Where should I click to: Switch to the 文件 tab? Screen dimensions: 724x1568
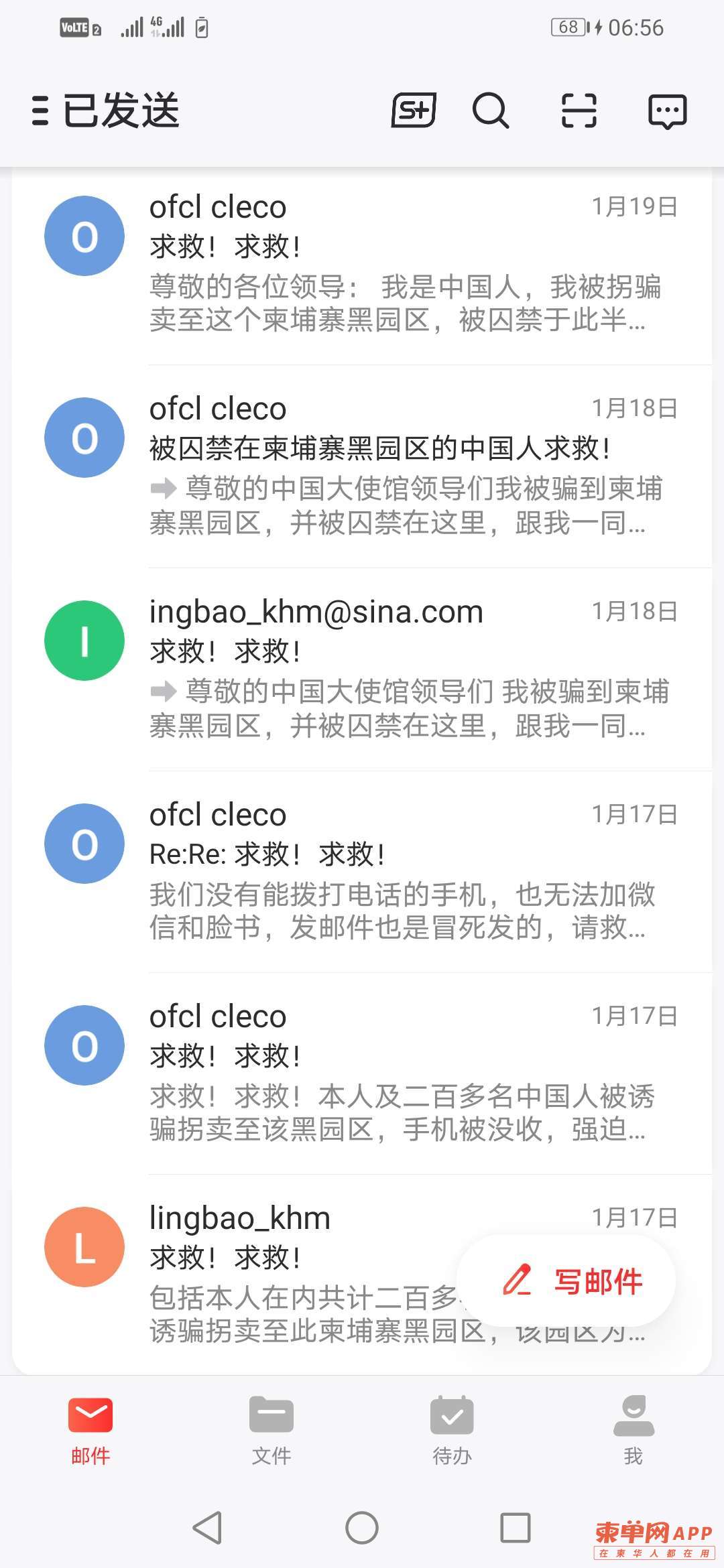point(271,1430)
